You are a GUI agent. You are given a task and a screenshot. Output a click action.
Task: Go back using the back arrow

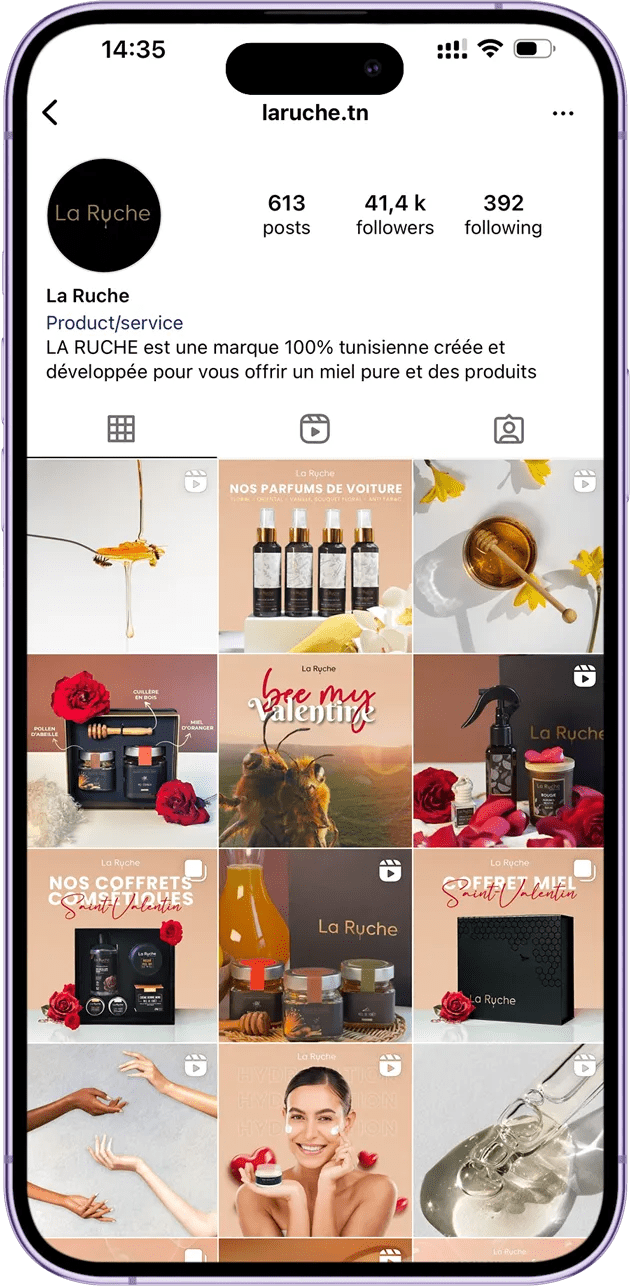pyautogui.click(x=51, y=113)
